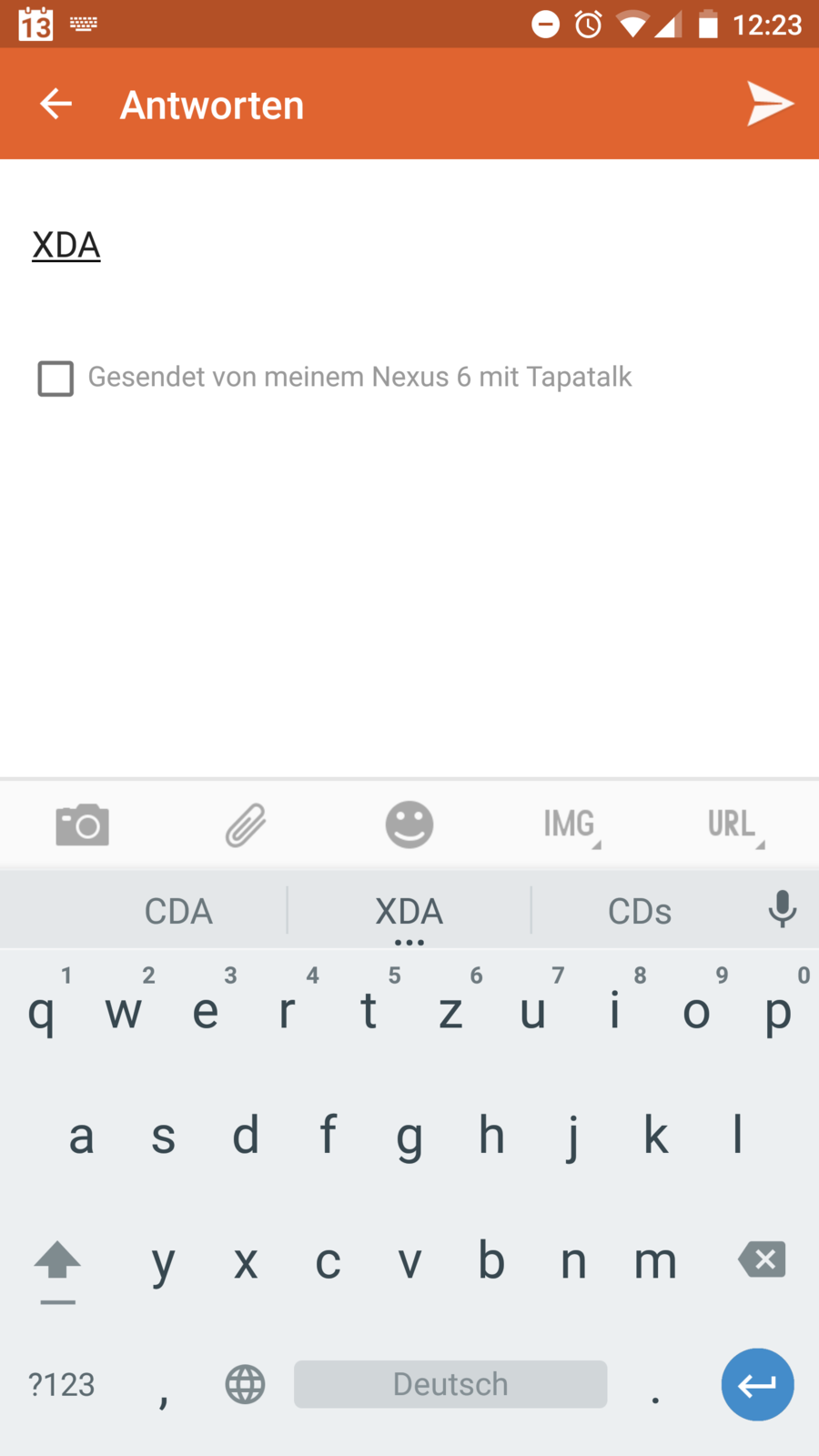The width and height of the screenshot is (819, 1456).
Task: Open the emoji smiley picker
Action: click(409, 824)
